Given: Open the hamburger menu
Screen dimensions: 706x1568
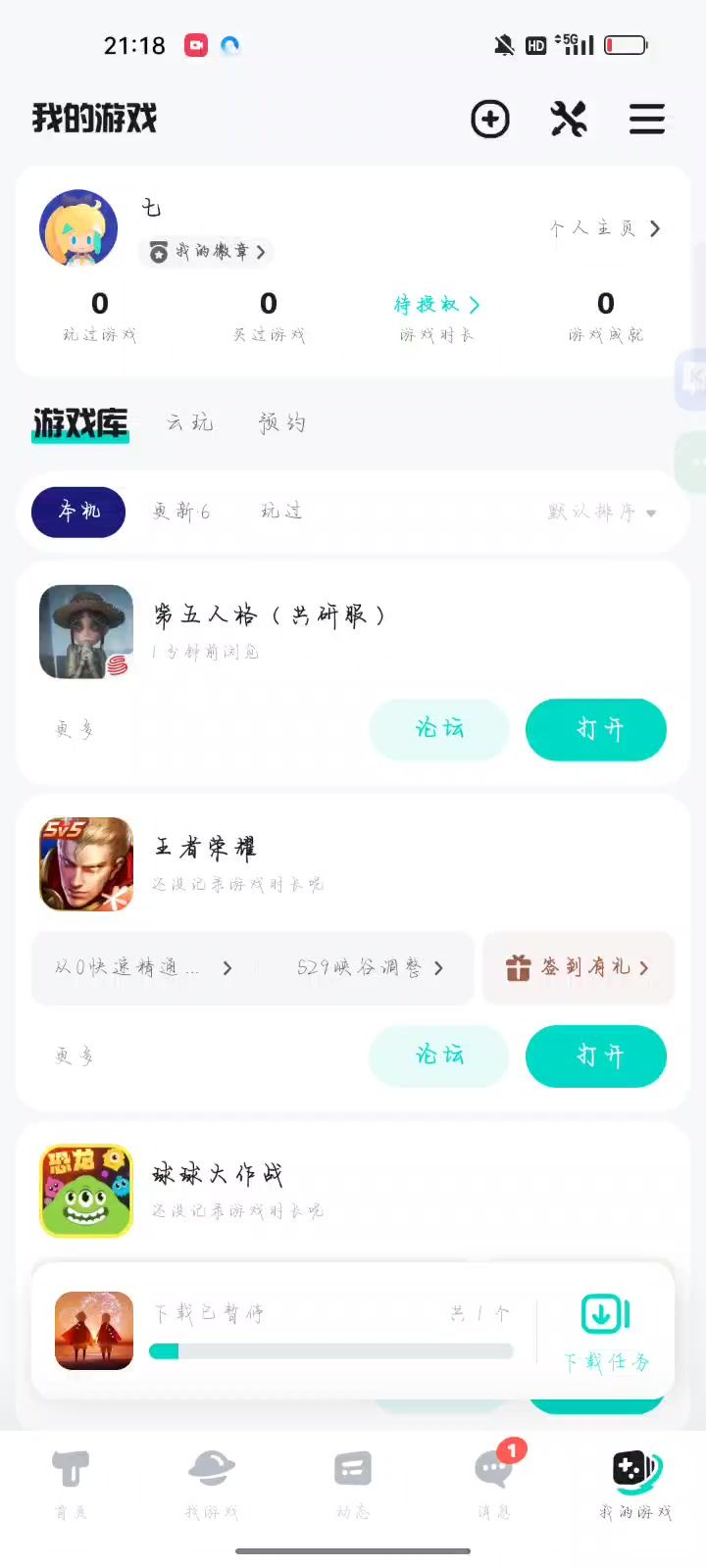Looking at the screenshot, I should pos(647,120).
